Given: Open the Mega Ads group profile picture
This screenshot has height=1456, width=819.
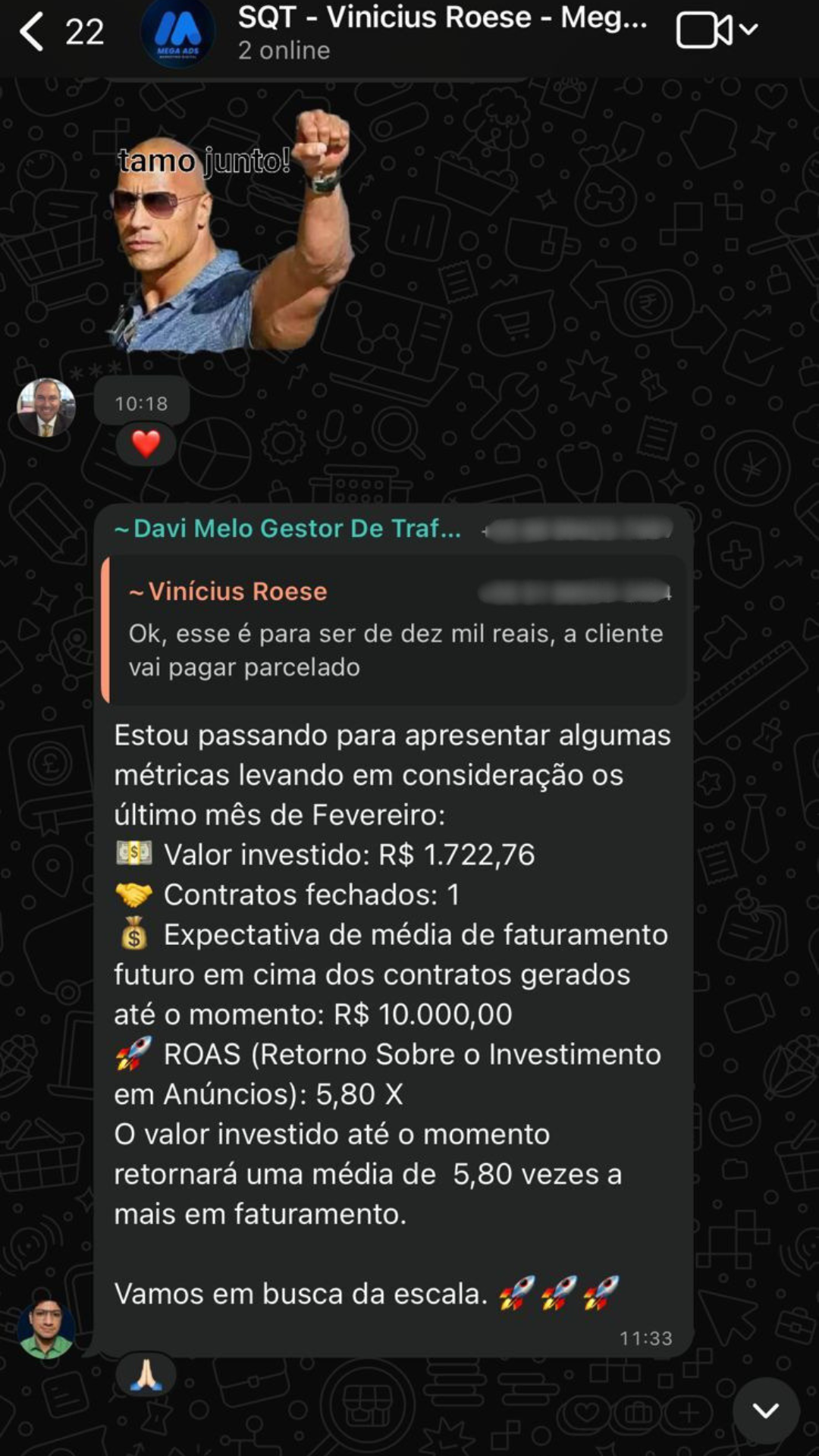Looking at the screenshot, I should pos(177,33).
